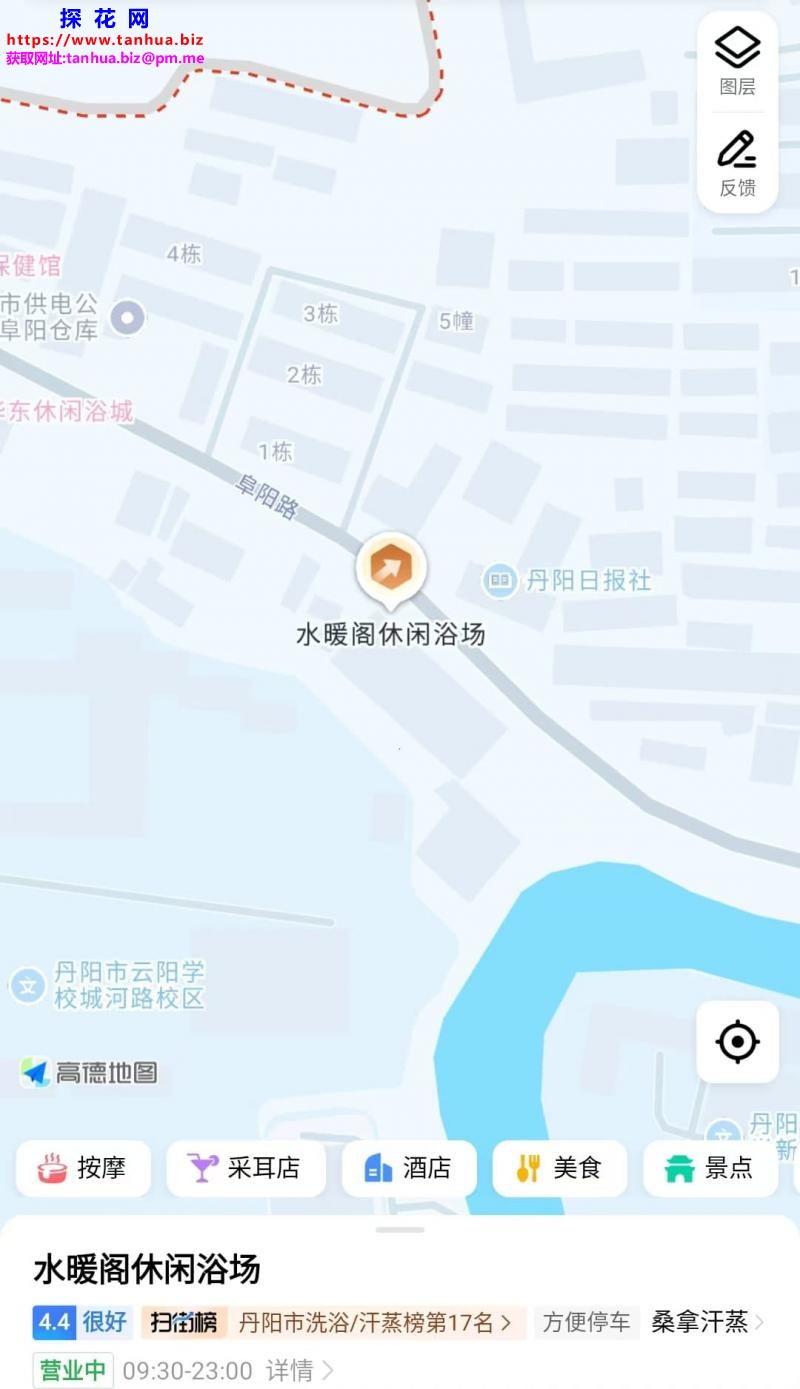Open the 图层 map layers panel
The height and width of the screenshot is (1389, 800).
tap(737, 60)
